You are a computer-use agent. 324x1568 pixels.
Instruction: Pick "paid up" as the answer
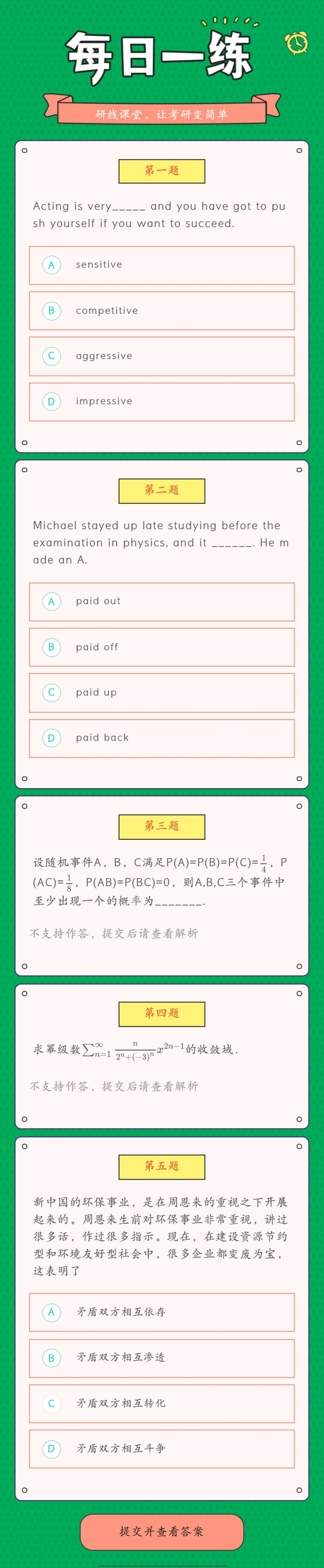tap(162, 693)
